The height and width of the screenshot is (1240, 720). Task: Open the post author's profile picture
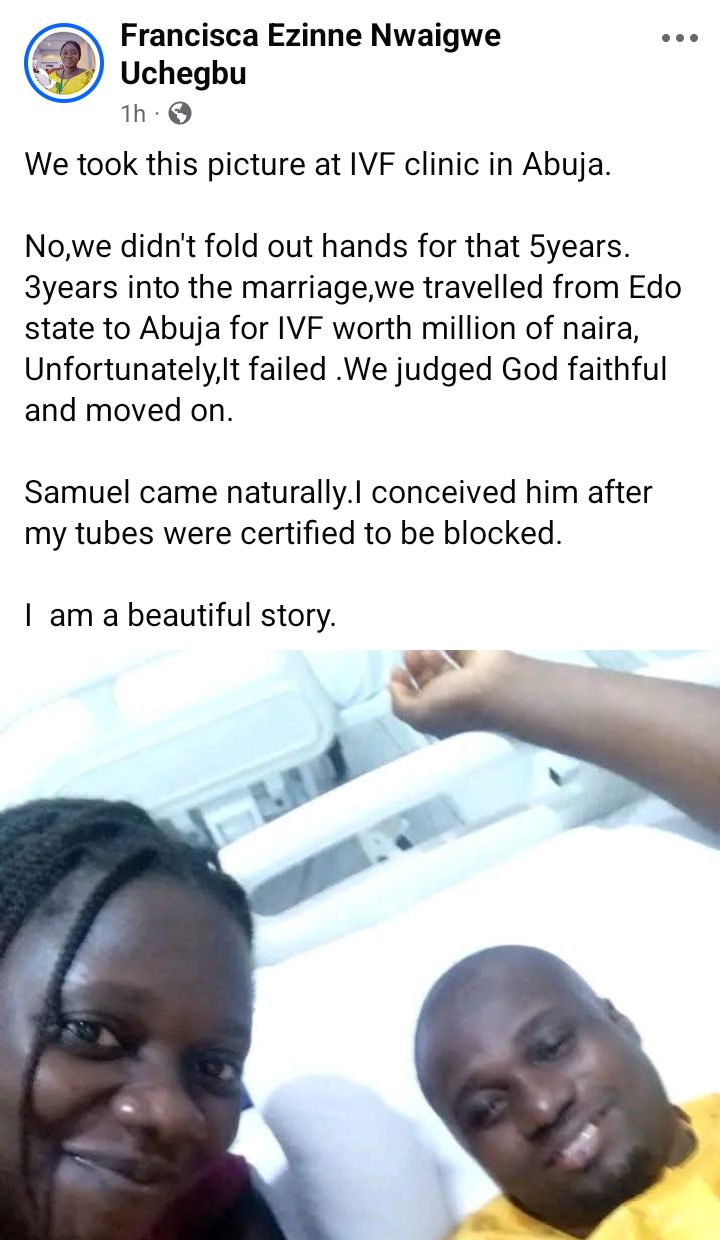(64, 64)
